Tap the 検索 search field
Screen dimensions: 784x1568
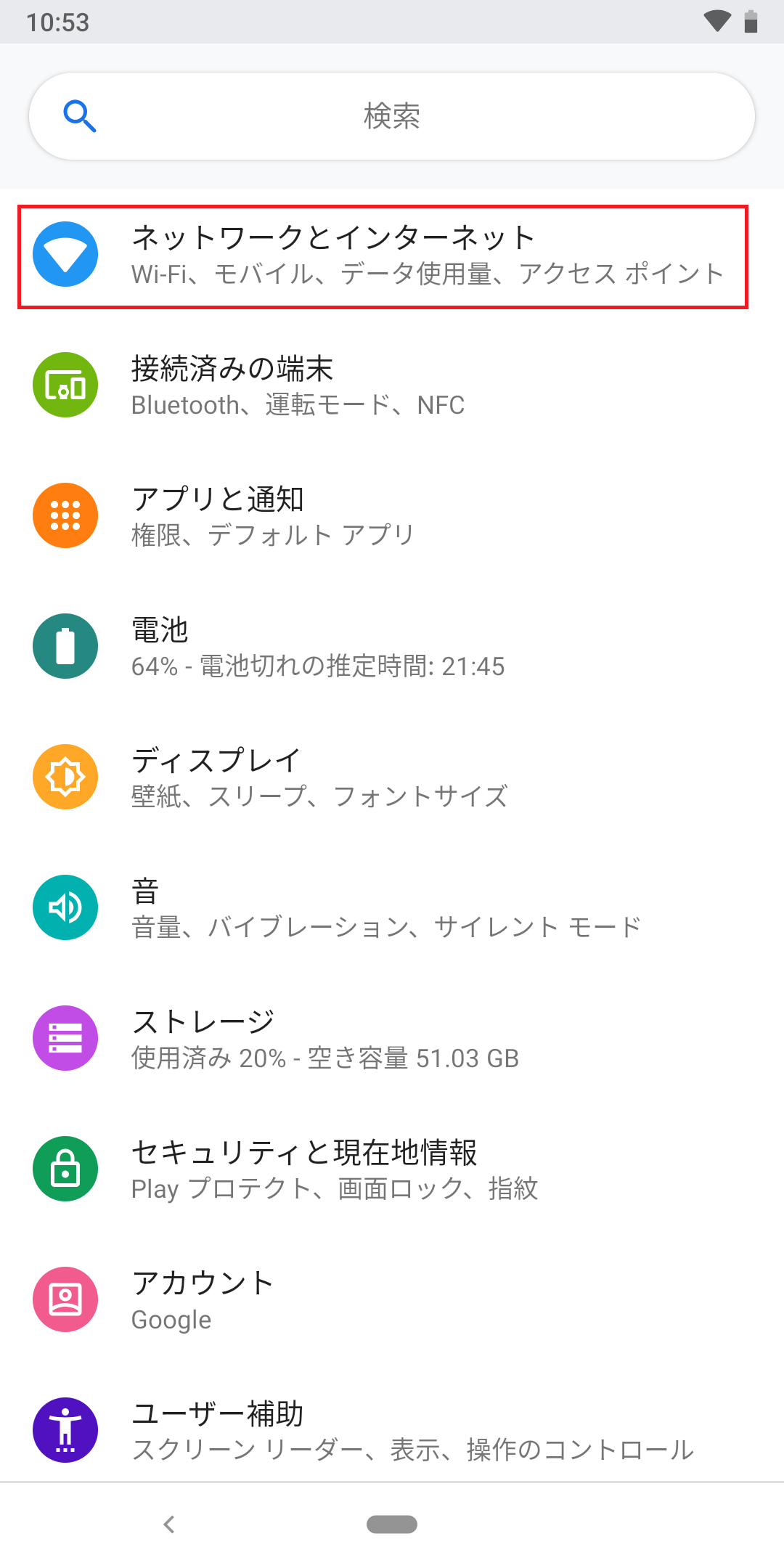(392, 115)
